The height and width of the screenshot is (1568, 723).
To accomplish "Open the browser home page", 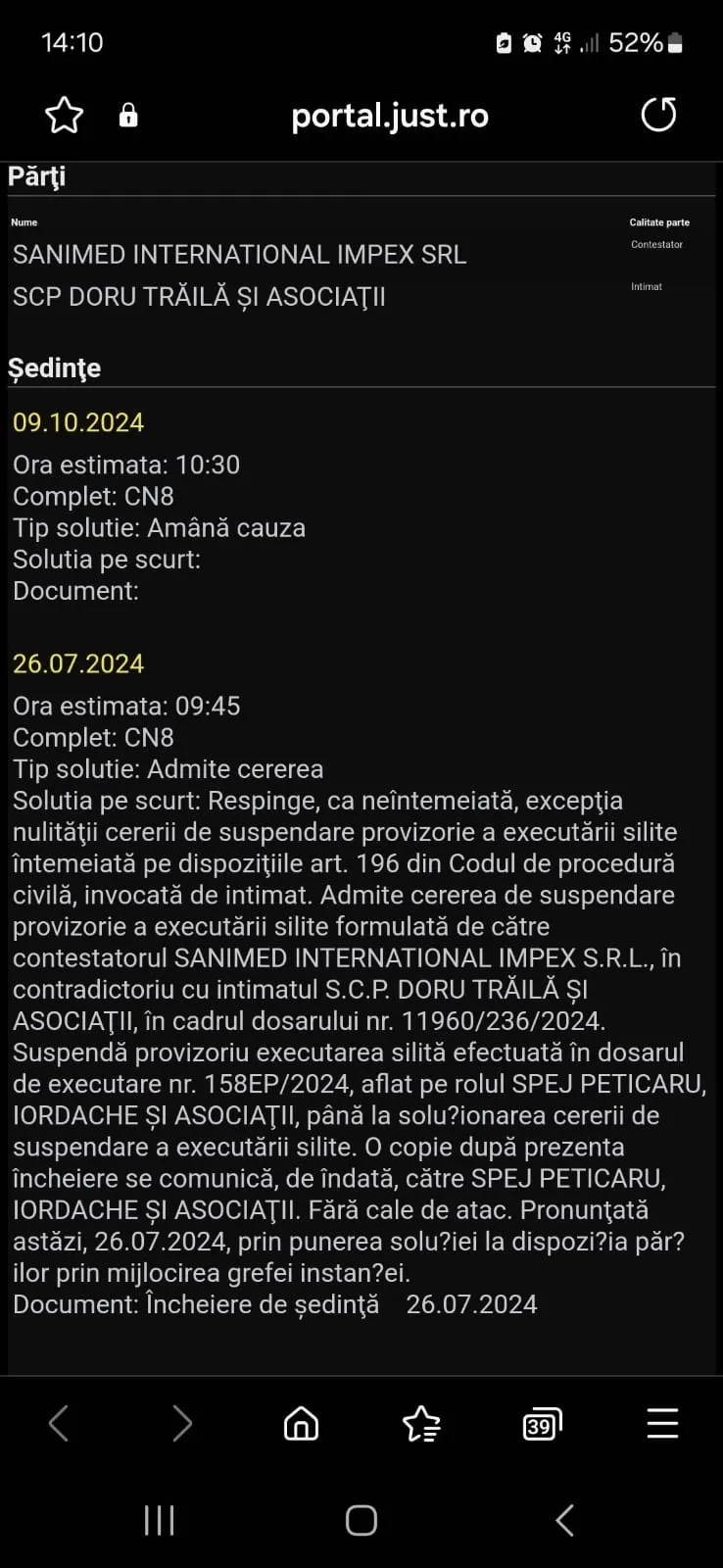I will [x=301, y=1423].
